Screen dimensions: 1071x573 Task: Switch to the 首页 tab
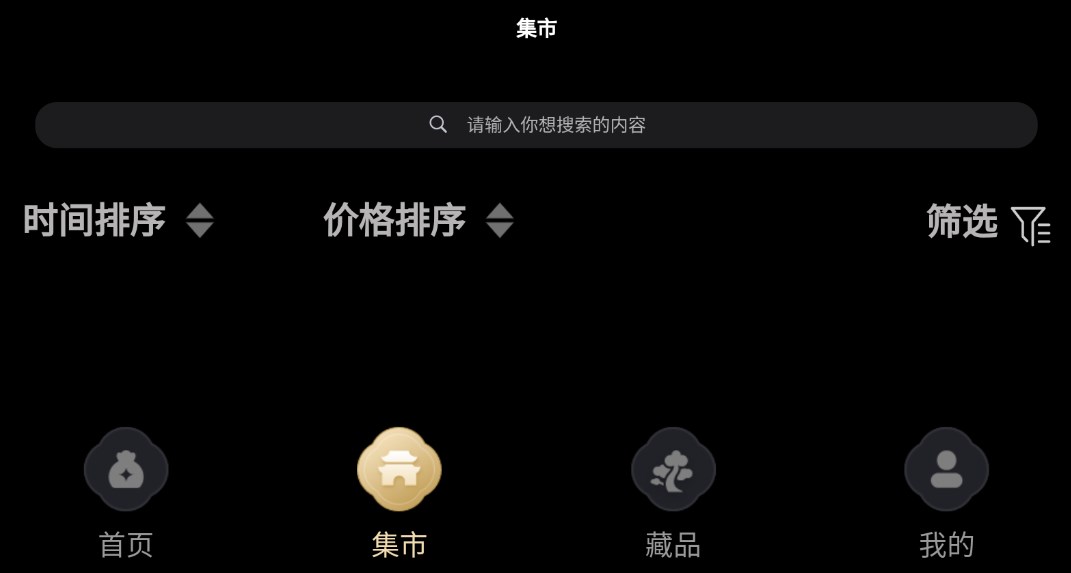(x=126, y=490)
